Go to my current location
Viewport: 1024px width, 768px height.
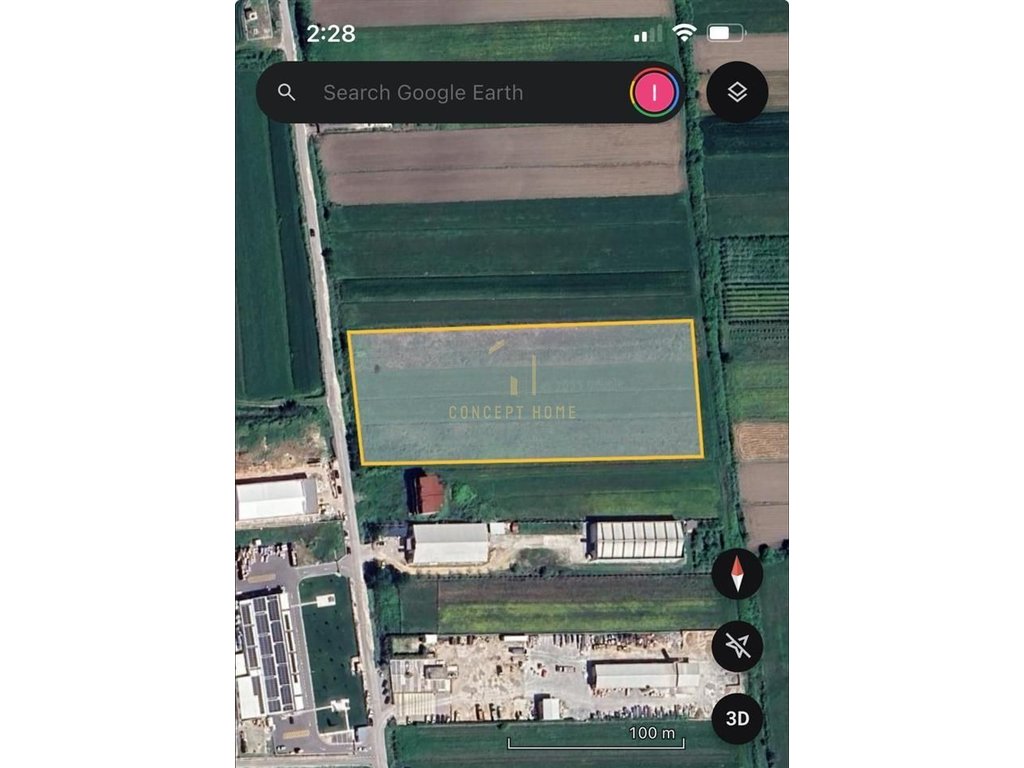click(737, 646)
